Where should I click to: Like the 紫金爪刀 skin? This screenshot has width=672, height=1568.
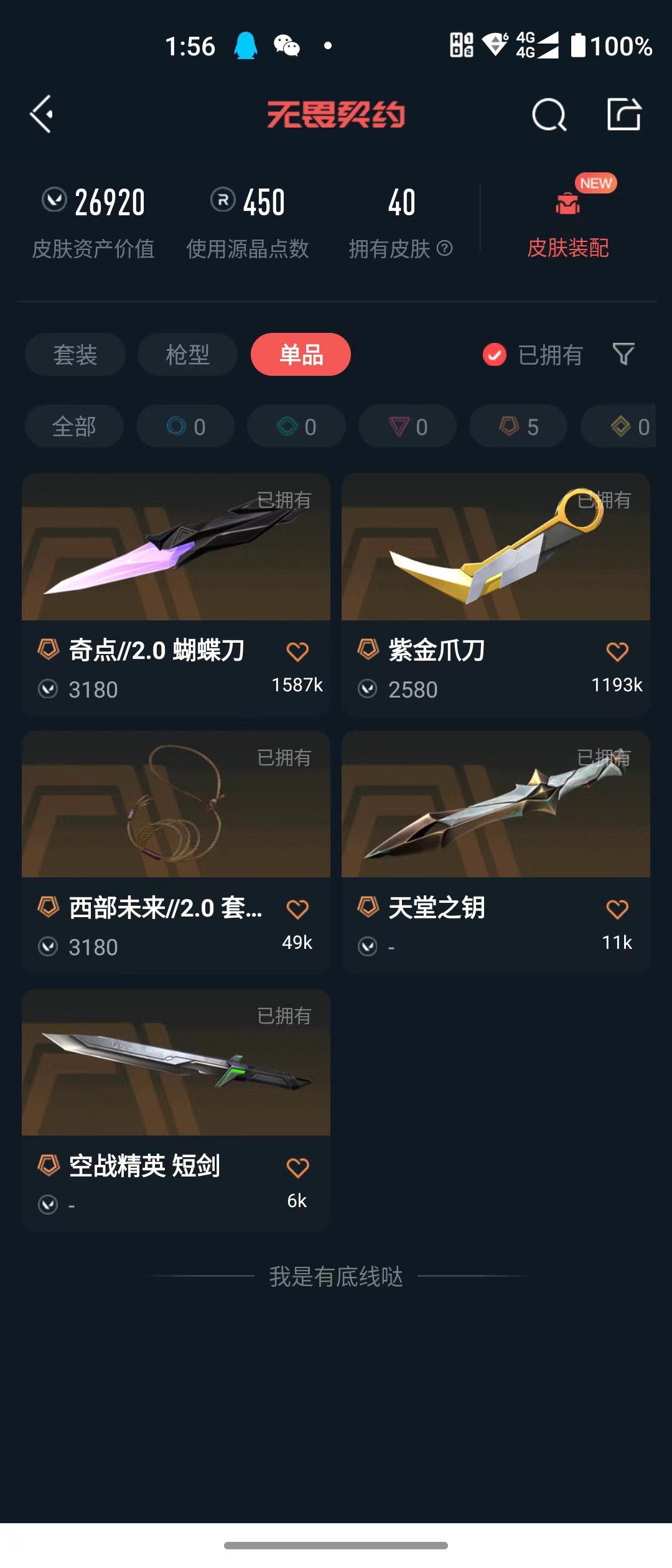[x=617, y=651]
